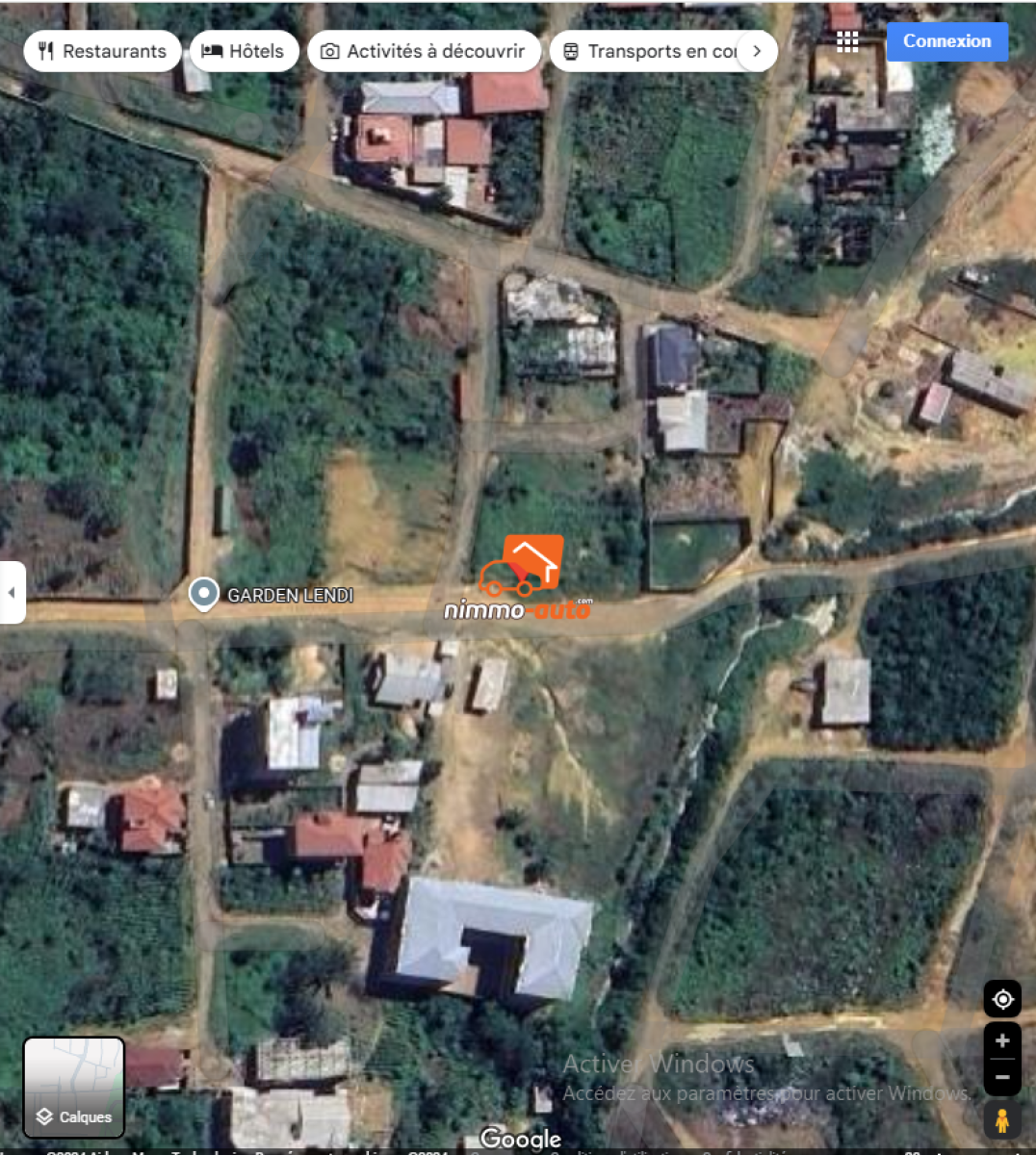The height and width of the screenshot is (1155, 1036).
Task: Select the Restaurants filter chip
Action: [102, 51]
